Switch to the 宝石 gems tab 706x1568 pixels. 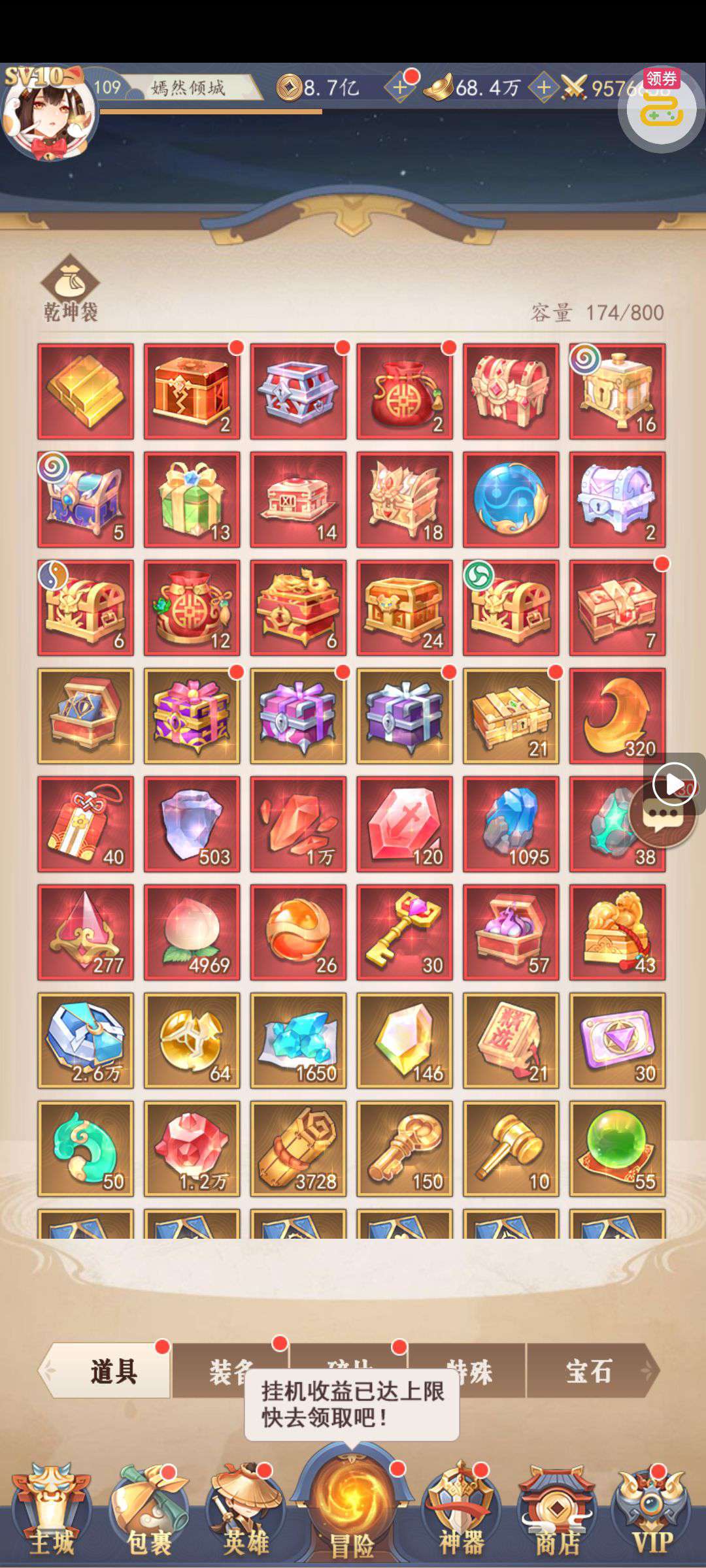[x=588, y=1371]
